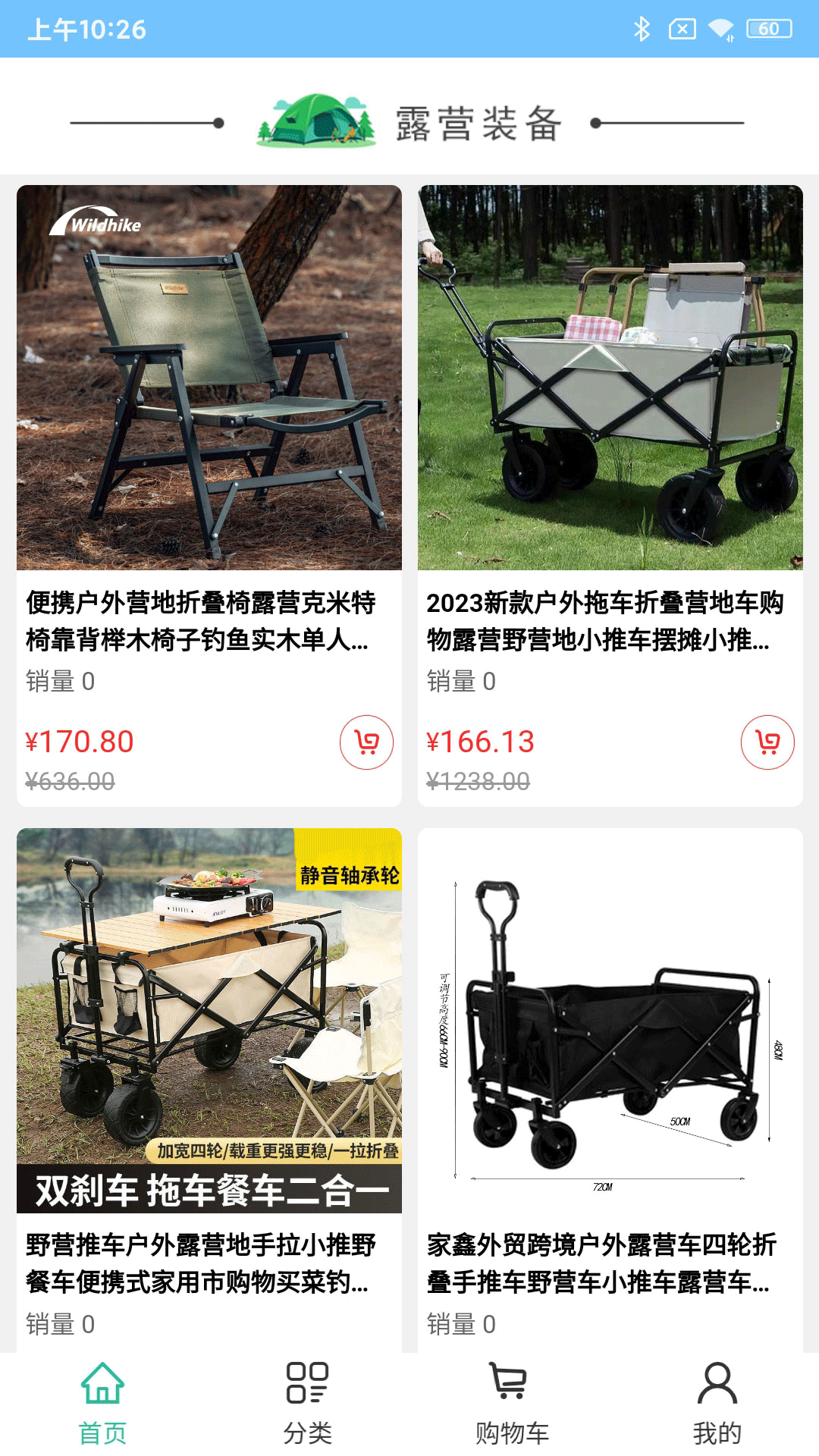
Task: Select the 首页 tab
Action: (102, 1429)
